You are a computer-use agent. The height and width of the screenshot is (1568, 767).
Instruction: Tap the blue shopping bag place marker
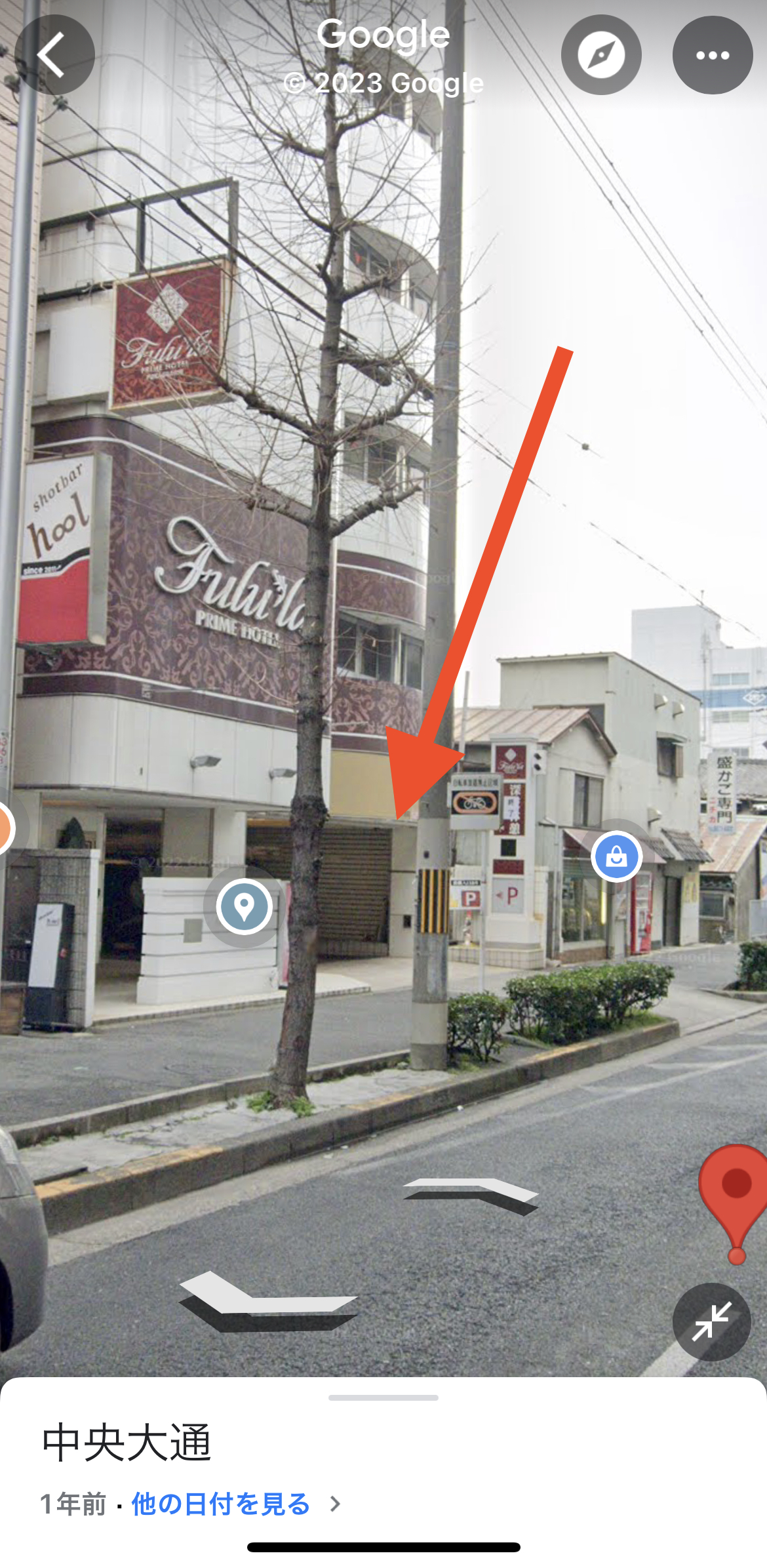616,856
